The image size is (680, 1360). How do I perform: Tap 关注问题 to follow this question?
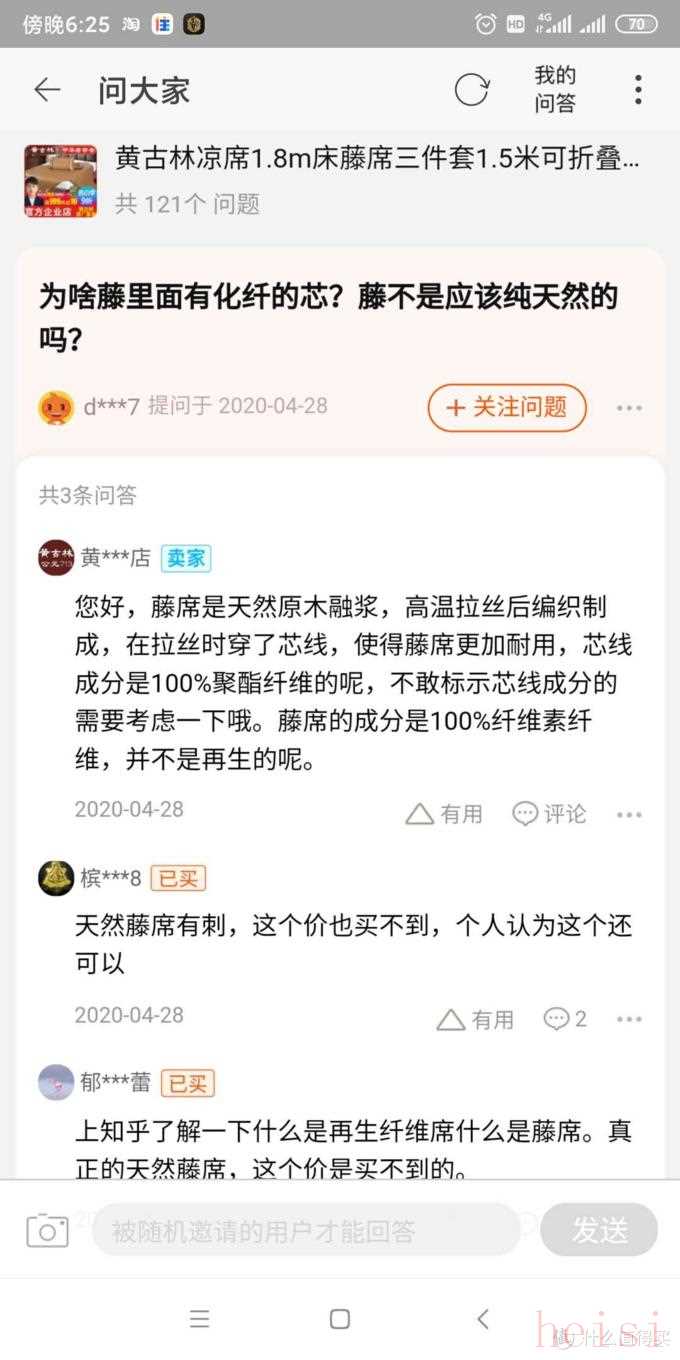(x=506, y=407)
